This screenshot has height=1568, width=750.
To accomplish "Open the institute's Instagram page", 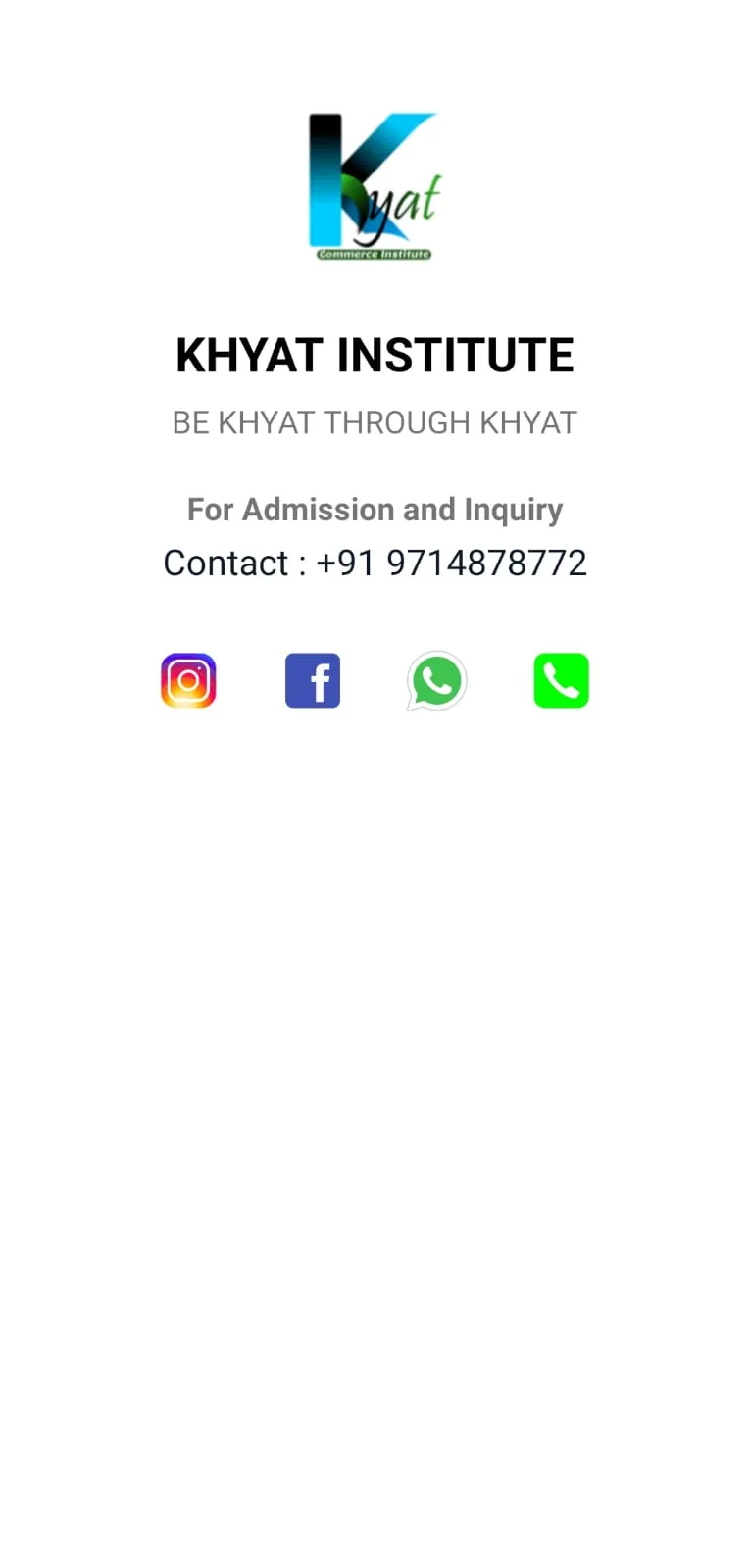I will pyautogui.click(x=188, y=680).
